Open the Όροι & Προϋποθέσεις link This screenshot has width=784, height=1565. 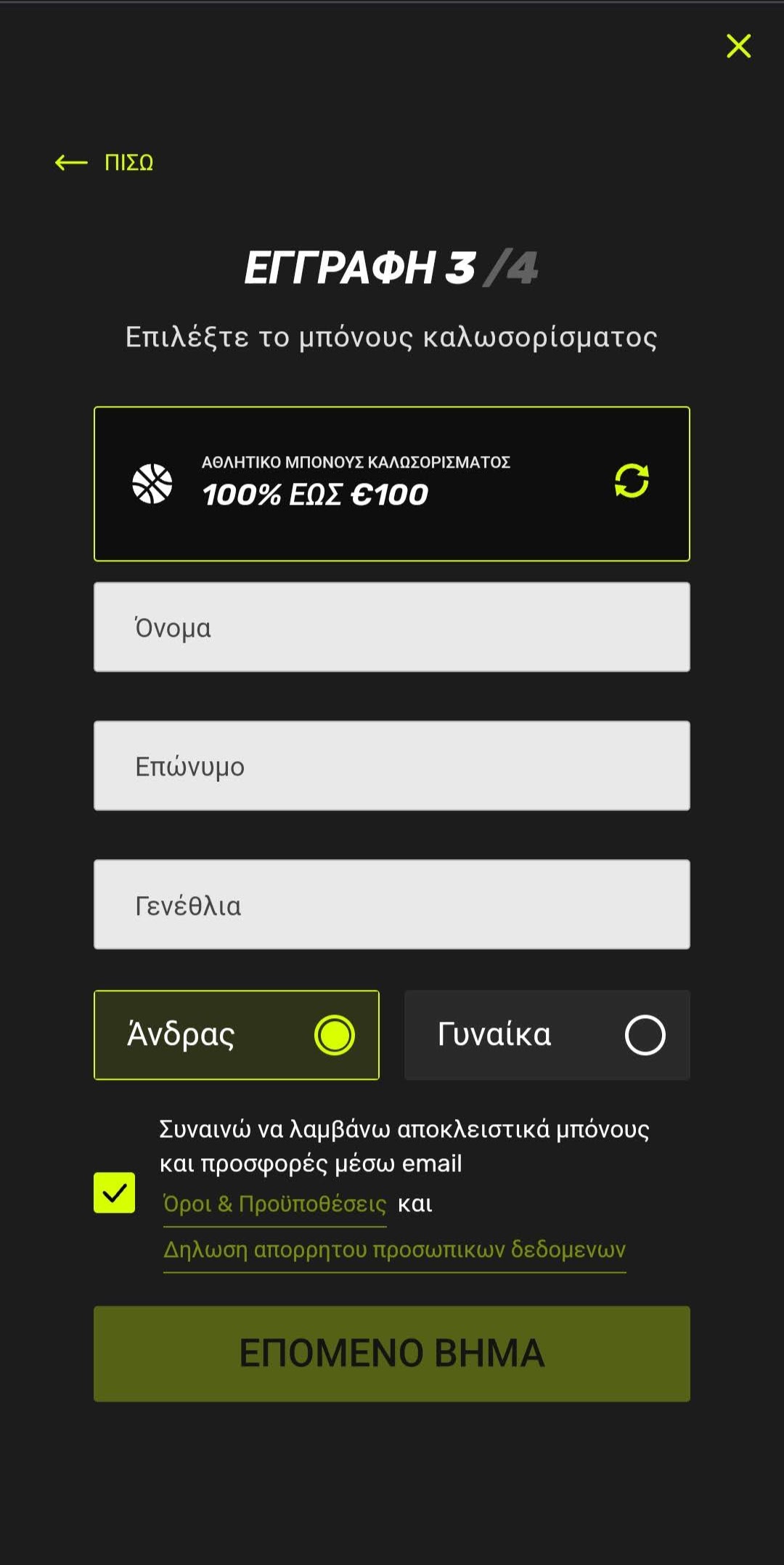pyautogui.click(x=274, y=1204)
